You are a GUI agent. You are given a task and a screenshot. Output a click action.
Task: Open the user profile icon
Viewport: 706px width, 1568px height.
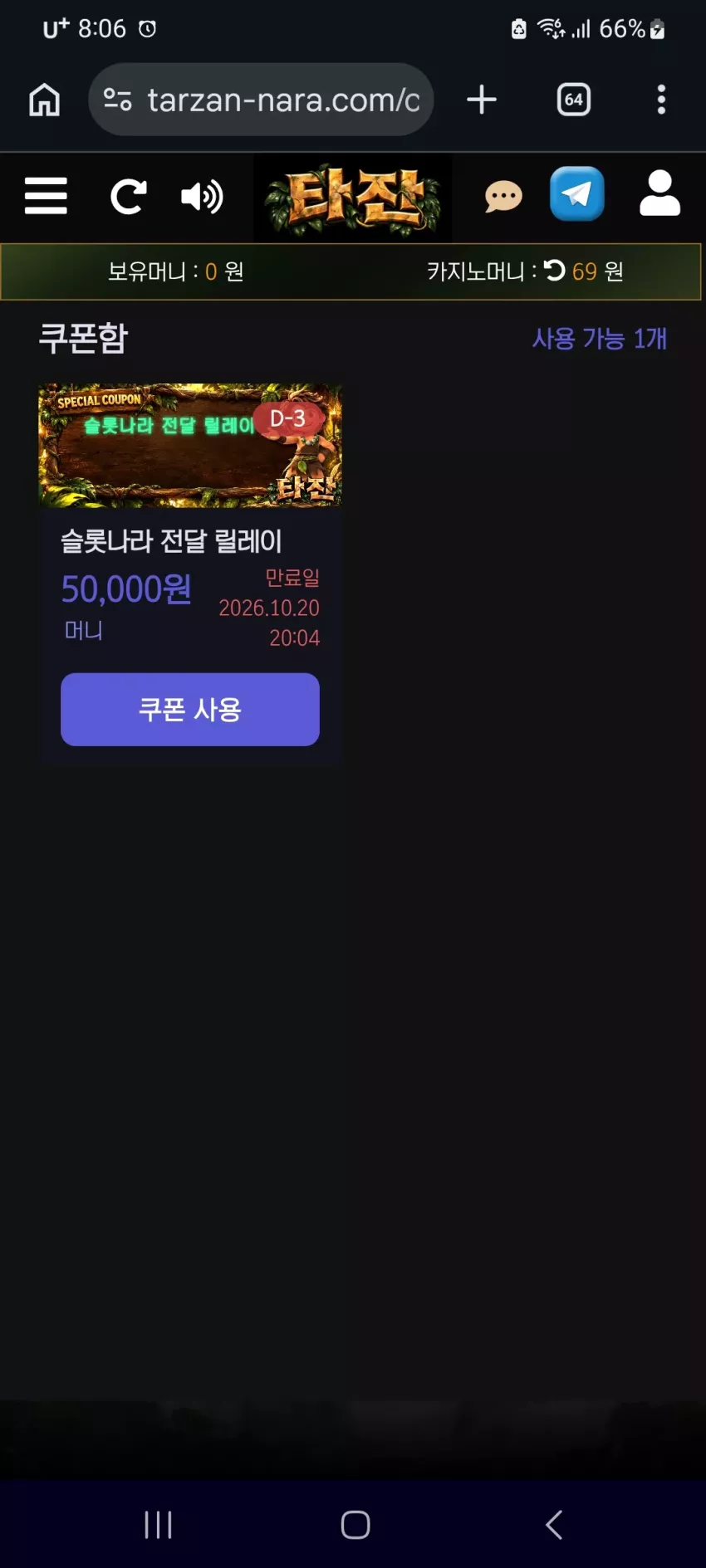click(x=660, y=193)
